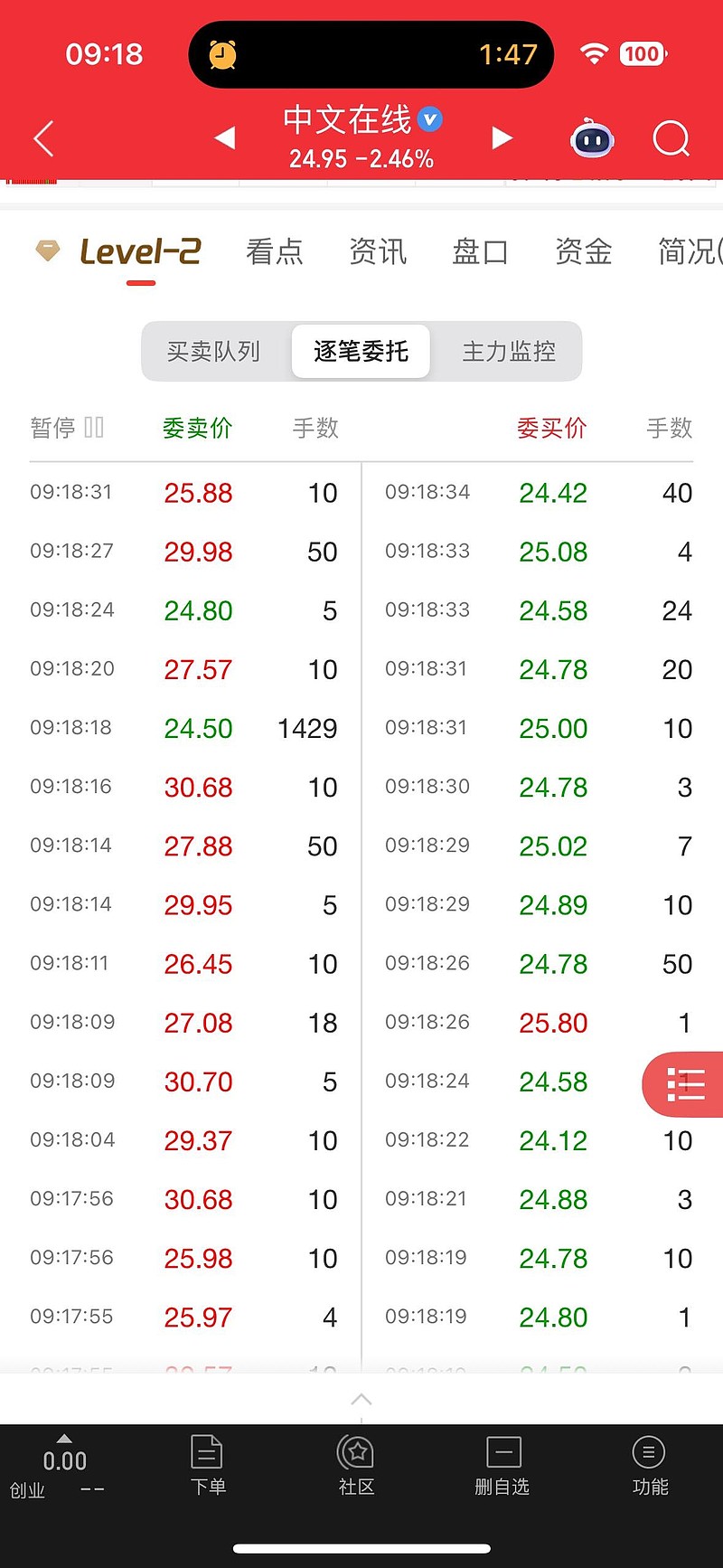Switch to 买卖队列 segment
The image size is (723, 1568).
[213, 351]
